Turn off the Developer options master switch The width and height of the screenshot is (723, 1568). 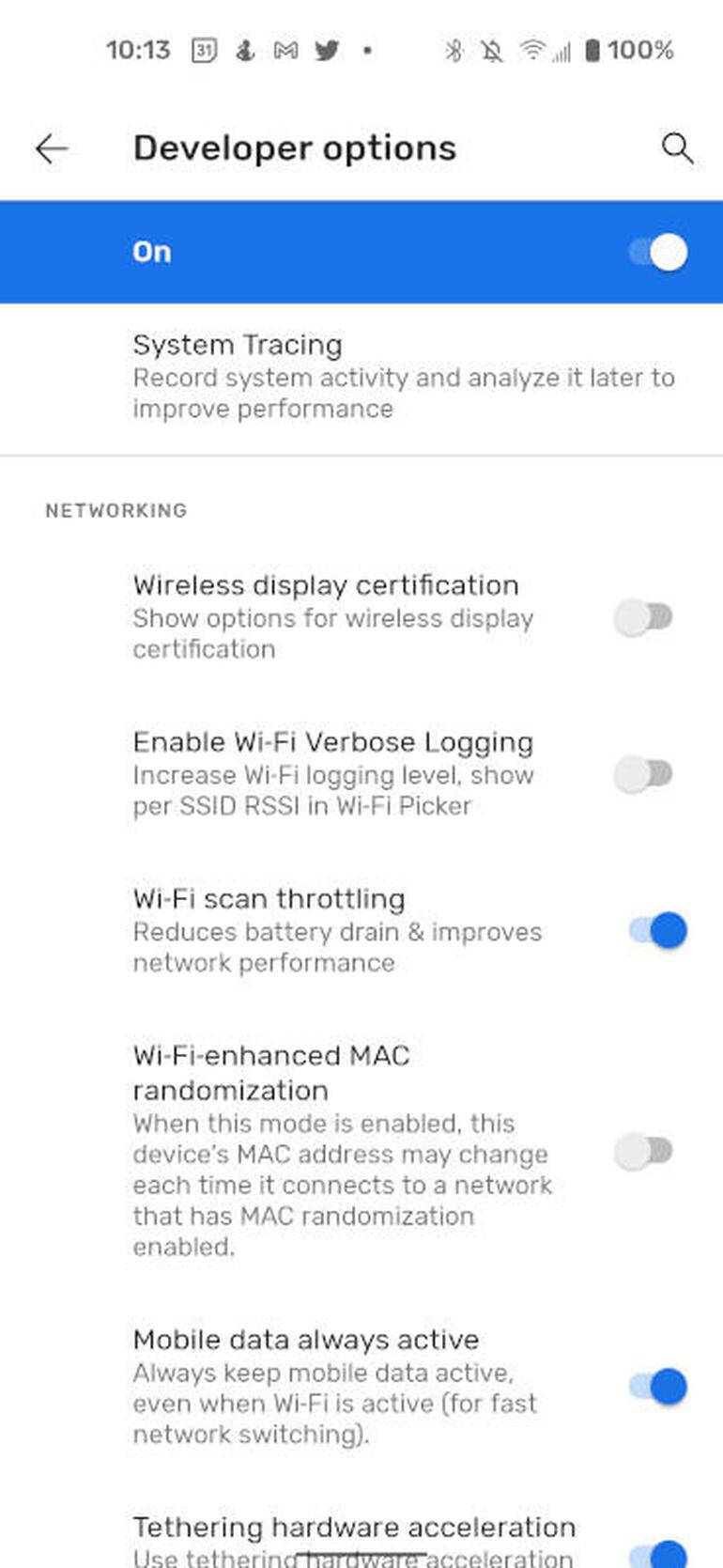pos(658,252)
